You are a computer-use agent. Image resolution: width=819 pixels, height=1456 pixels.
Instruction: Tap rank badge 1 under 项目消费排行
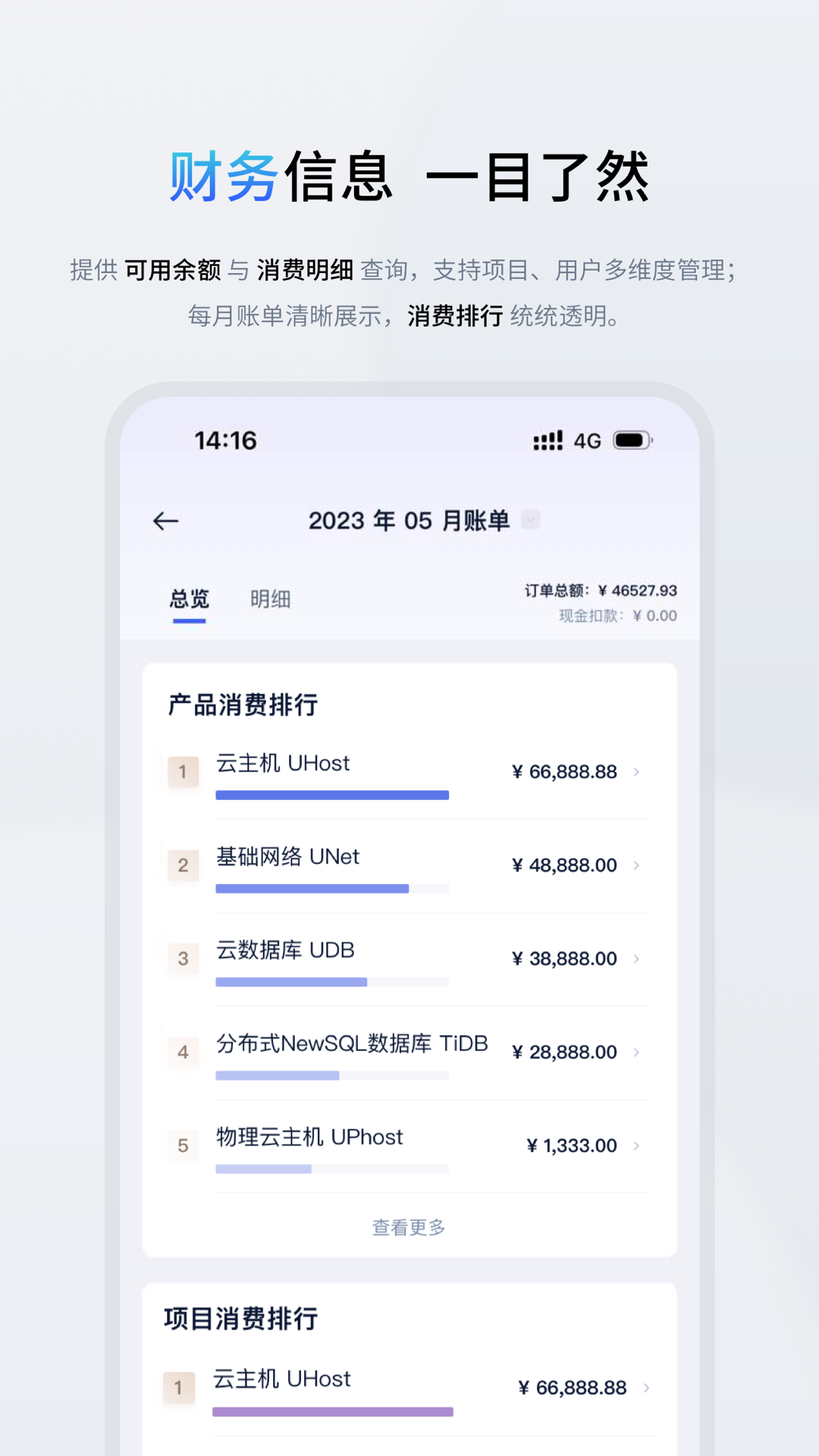coord(178,1387)
